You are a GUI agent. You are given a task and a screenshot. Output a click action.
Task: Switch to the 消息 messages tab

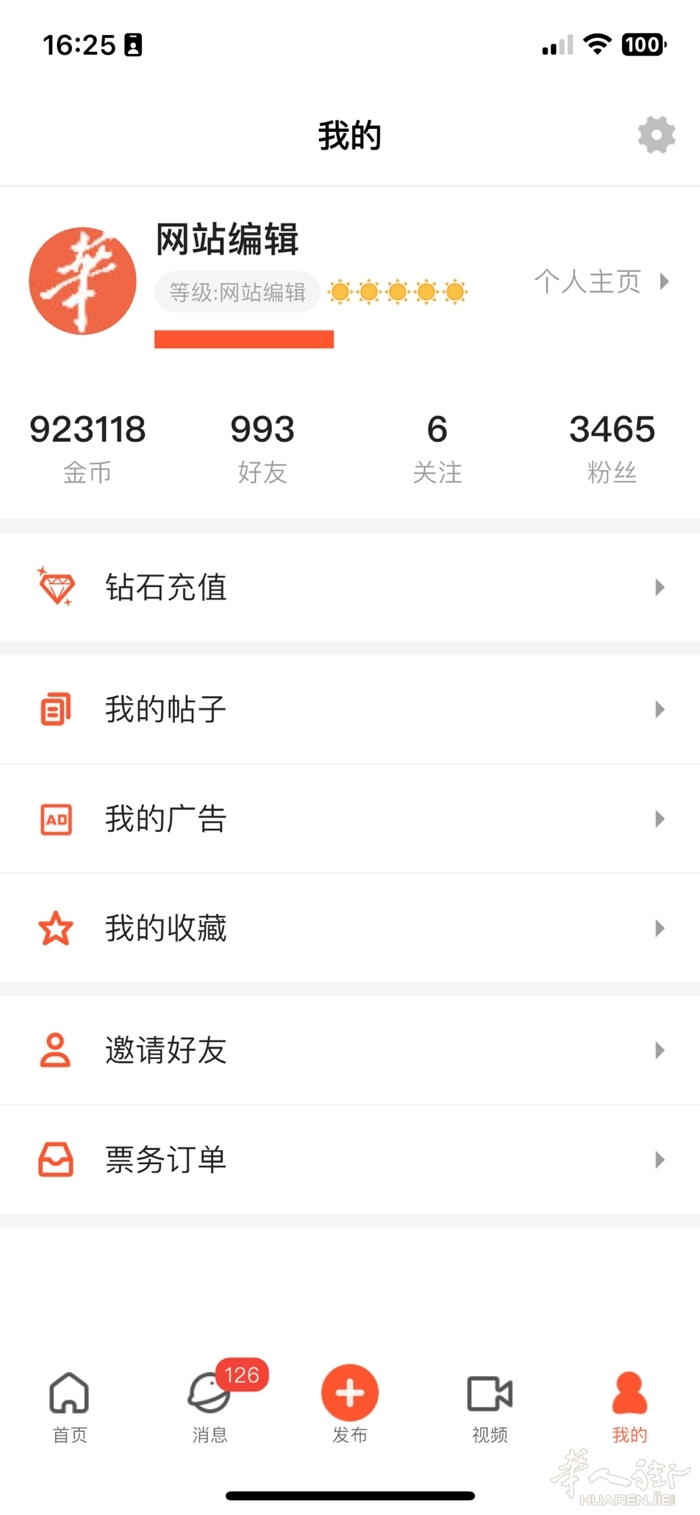[210, 1407]
